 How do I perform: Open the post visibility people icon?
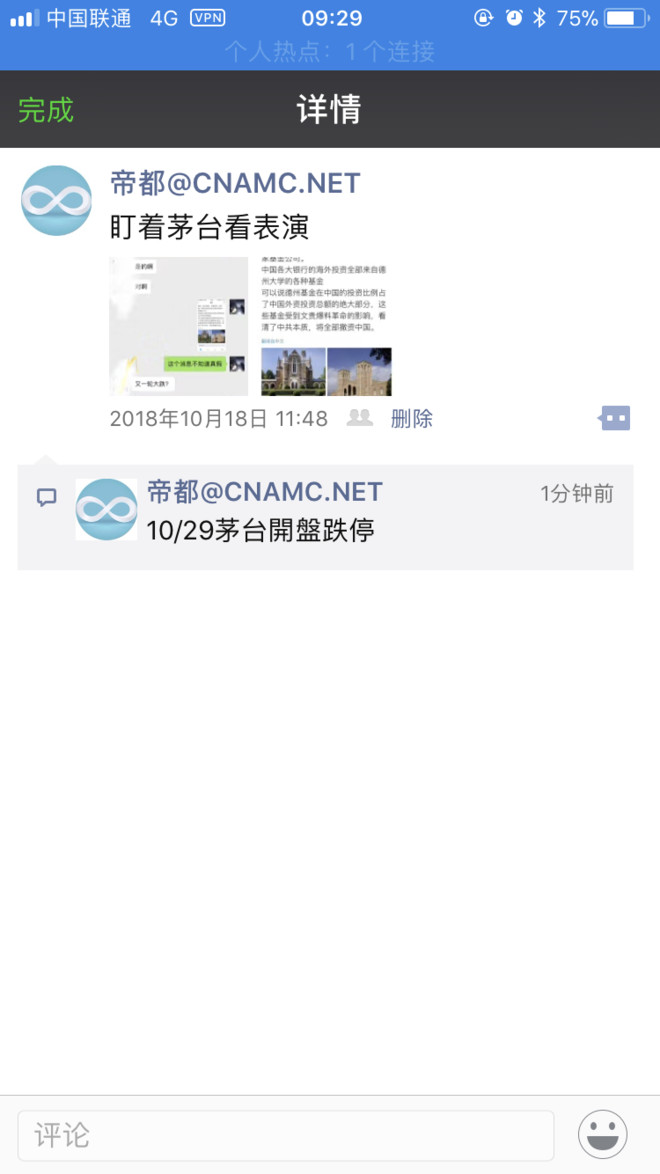point(360,419)
